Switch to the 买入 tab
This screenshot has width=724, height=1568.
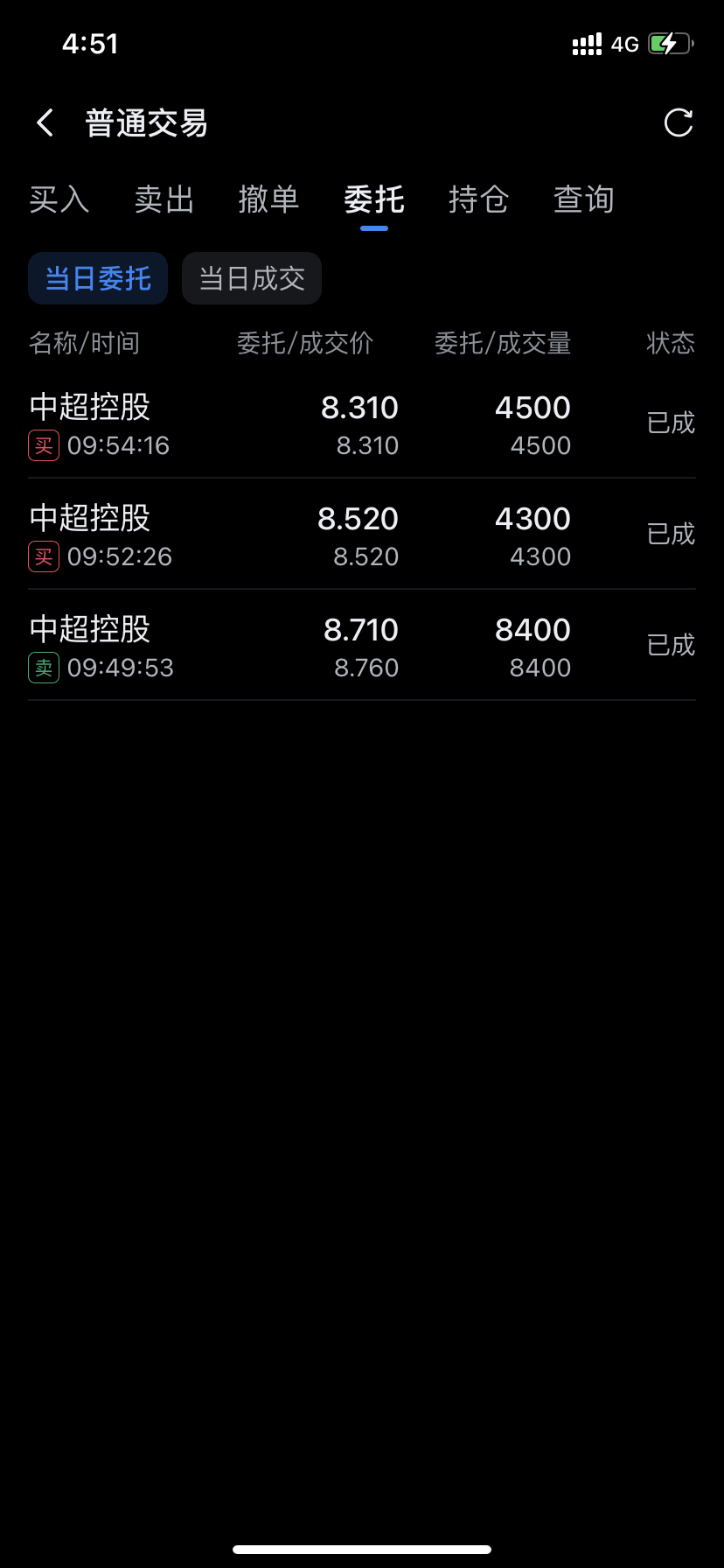(59, 199)
